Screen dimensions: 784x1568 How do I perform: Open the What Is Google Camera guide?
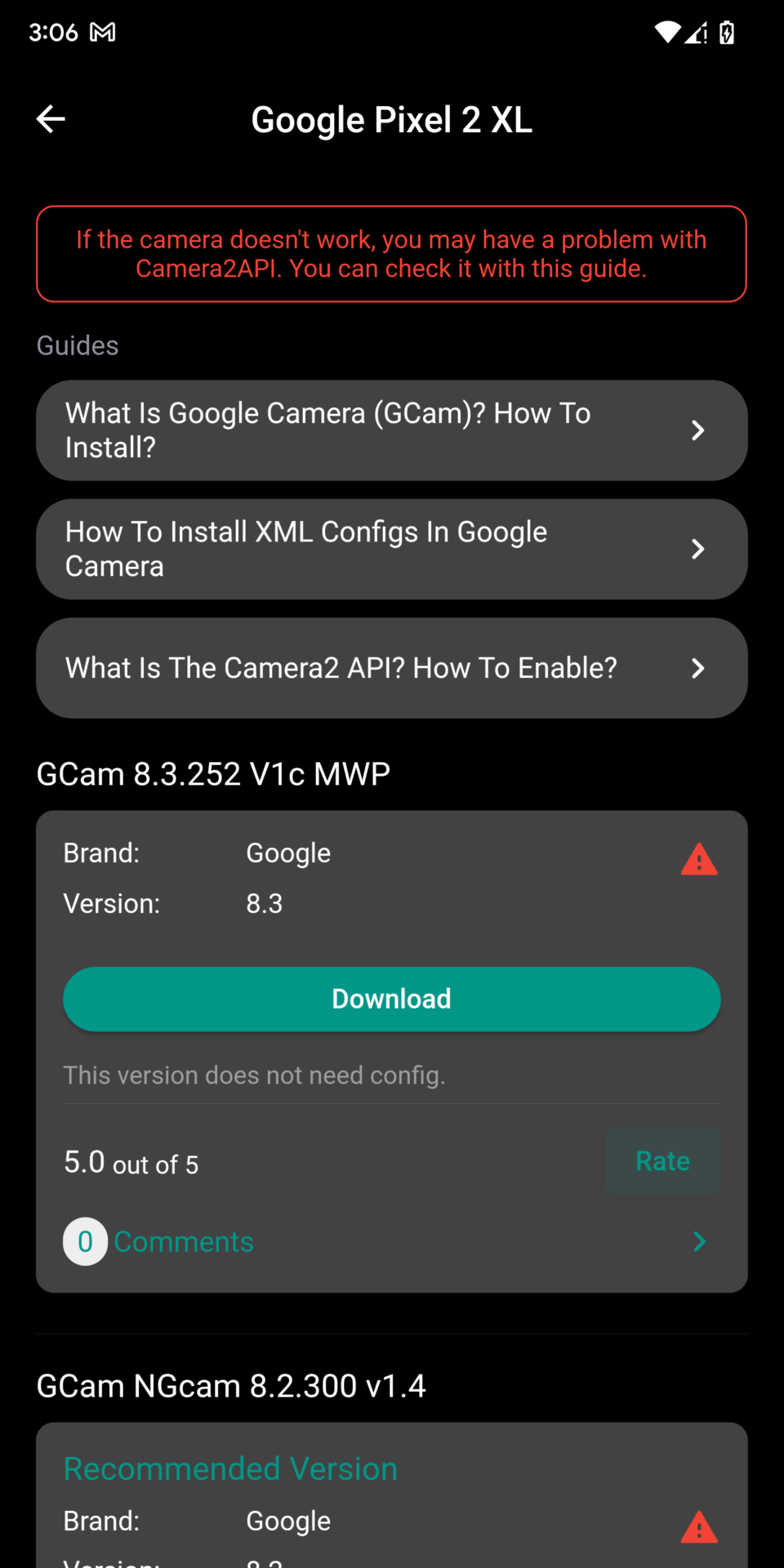pos(391,430)
